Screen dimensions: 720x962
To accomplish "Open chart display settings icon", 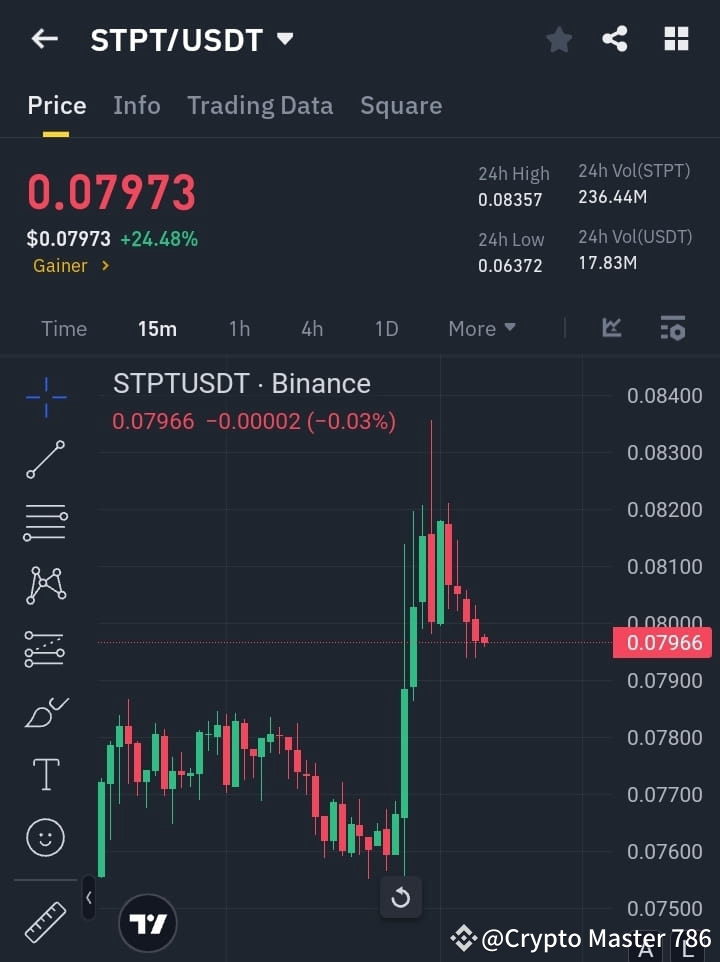I will tap(672, 328).
